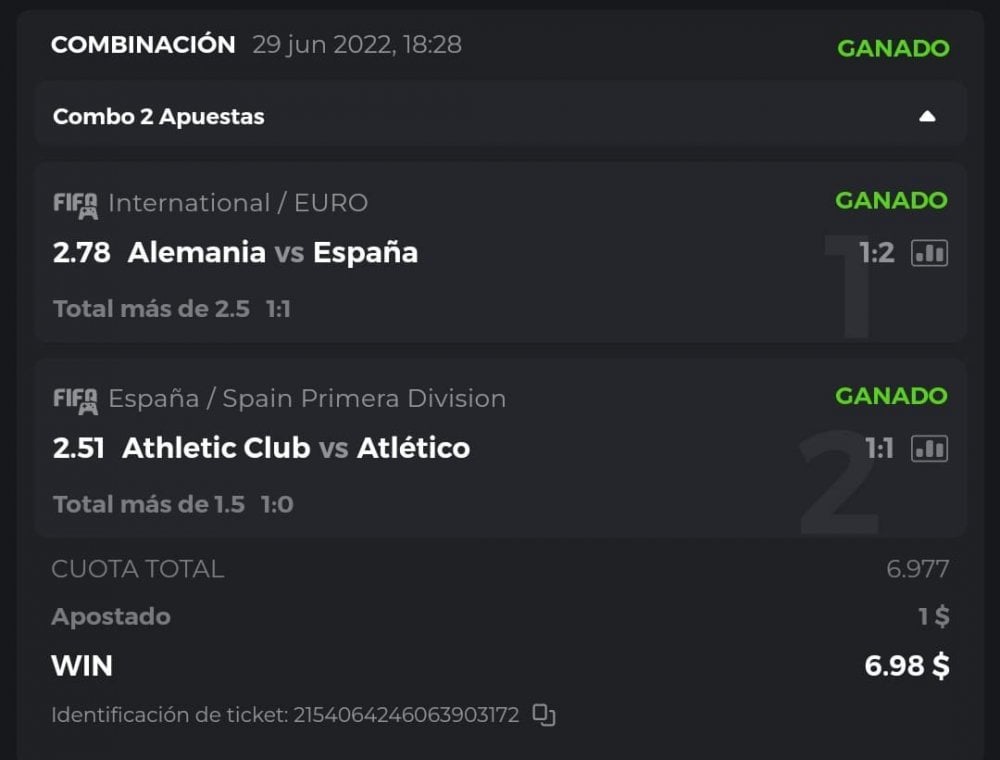Copy the ticket identification number
The width and height of the screenshot is (1000, 760).
543,715
